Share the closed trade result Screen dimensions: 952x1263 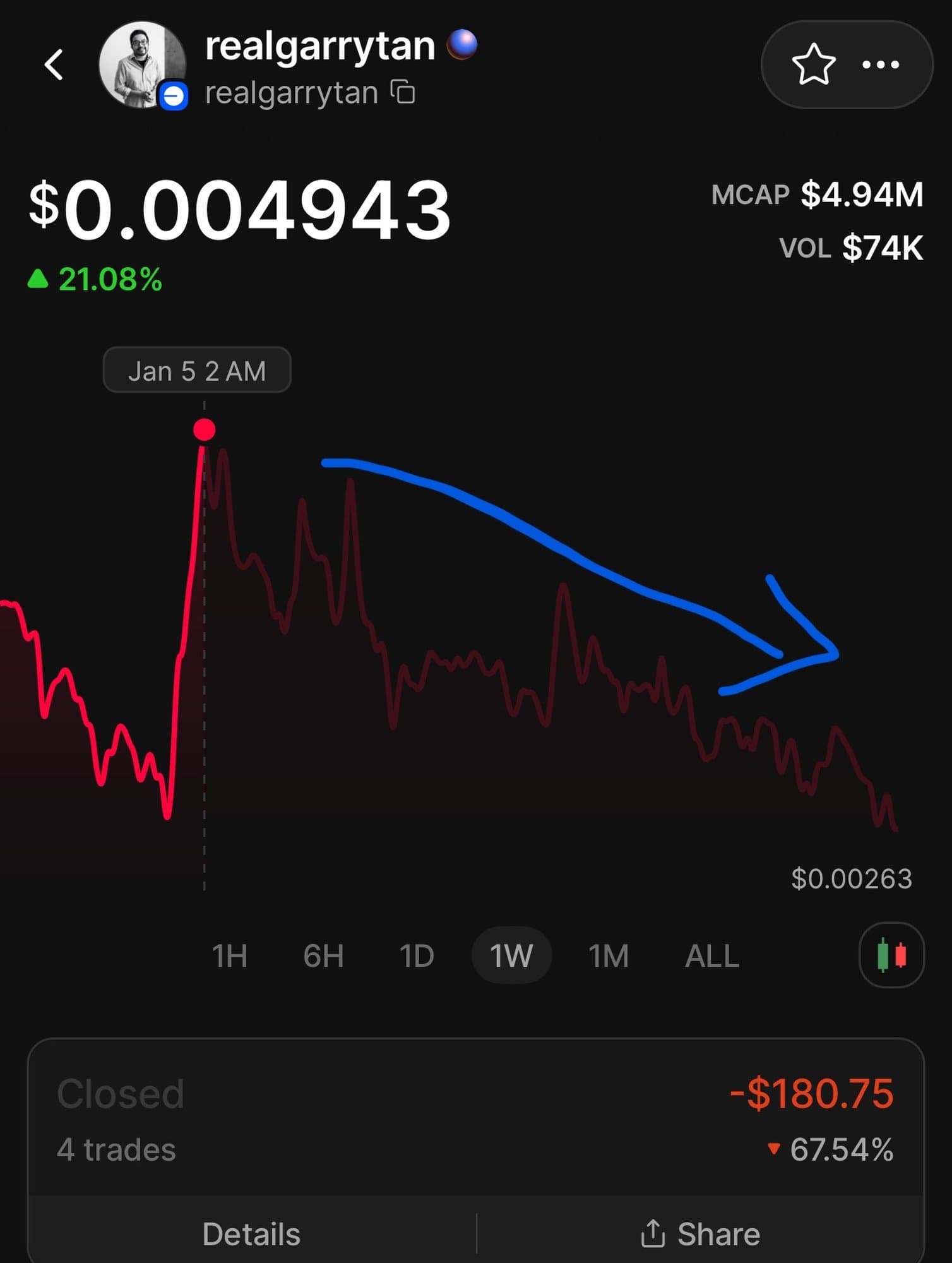(701, 1233)
